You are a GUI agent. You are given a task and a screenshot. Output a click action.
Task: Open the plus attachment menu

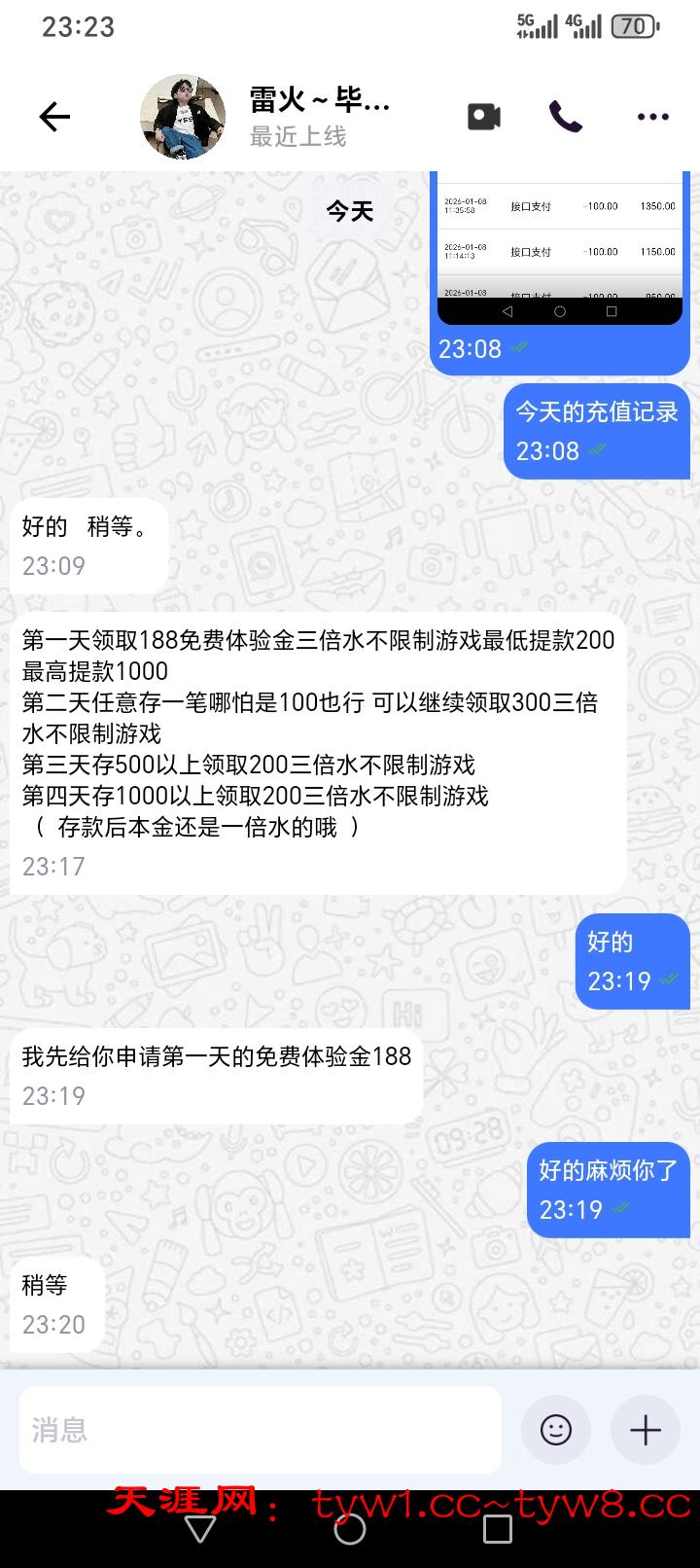(x=645, y=1429)
